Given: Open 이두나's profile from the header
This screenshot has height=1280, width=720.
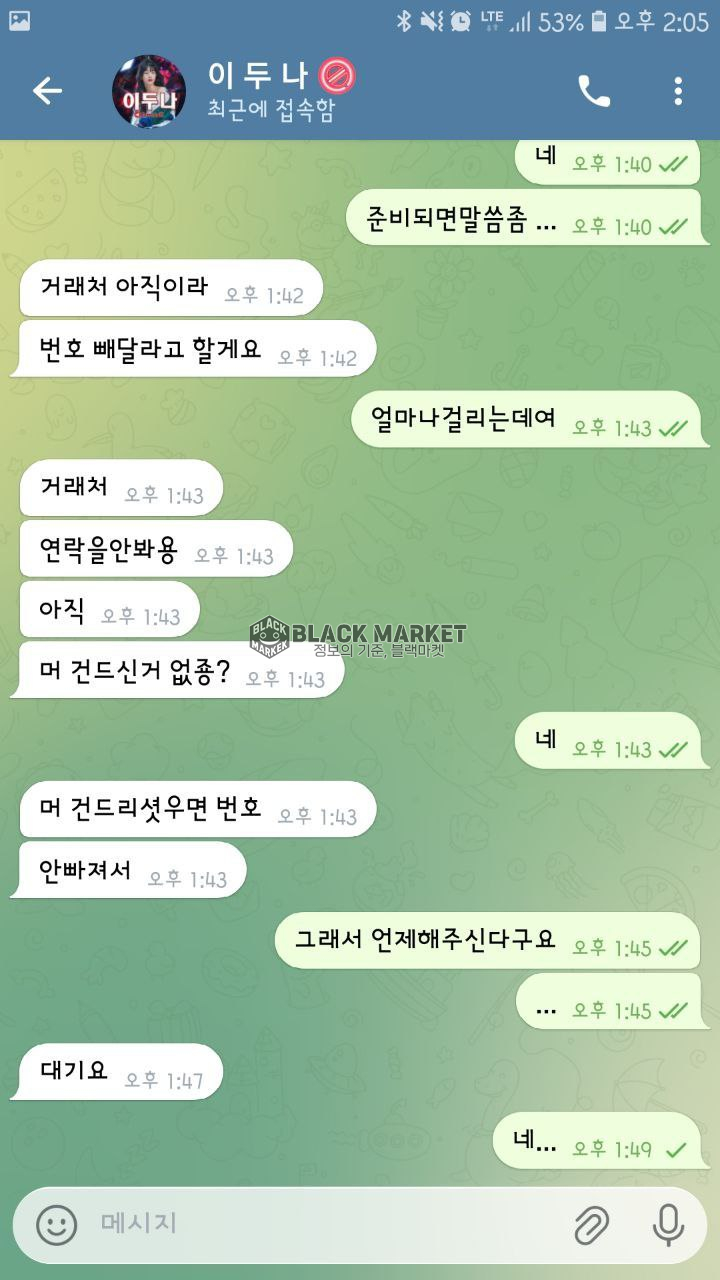Looking at the screenshot, I should coord(270,91).
